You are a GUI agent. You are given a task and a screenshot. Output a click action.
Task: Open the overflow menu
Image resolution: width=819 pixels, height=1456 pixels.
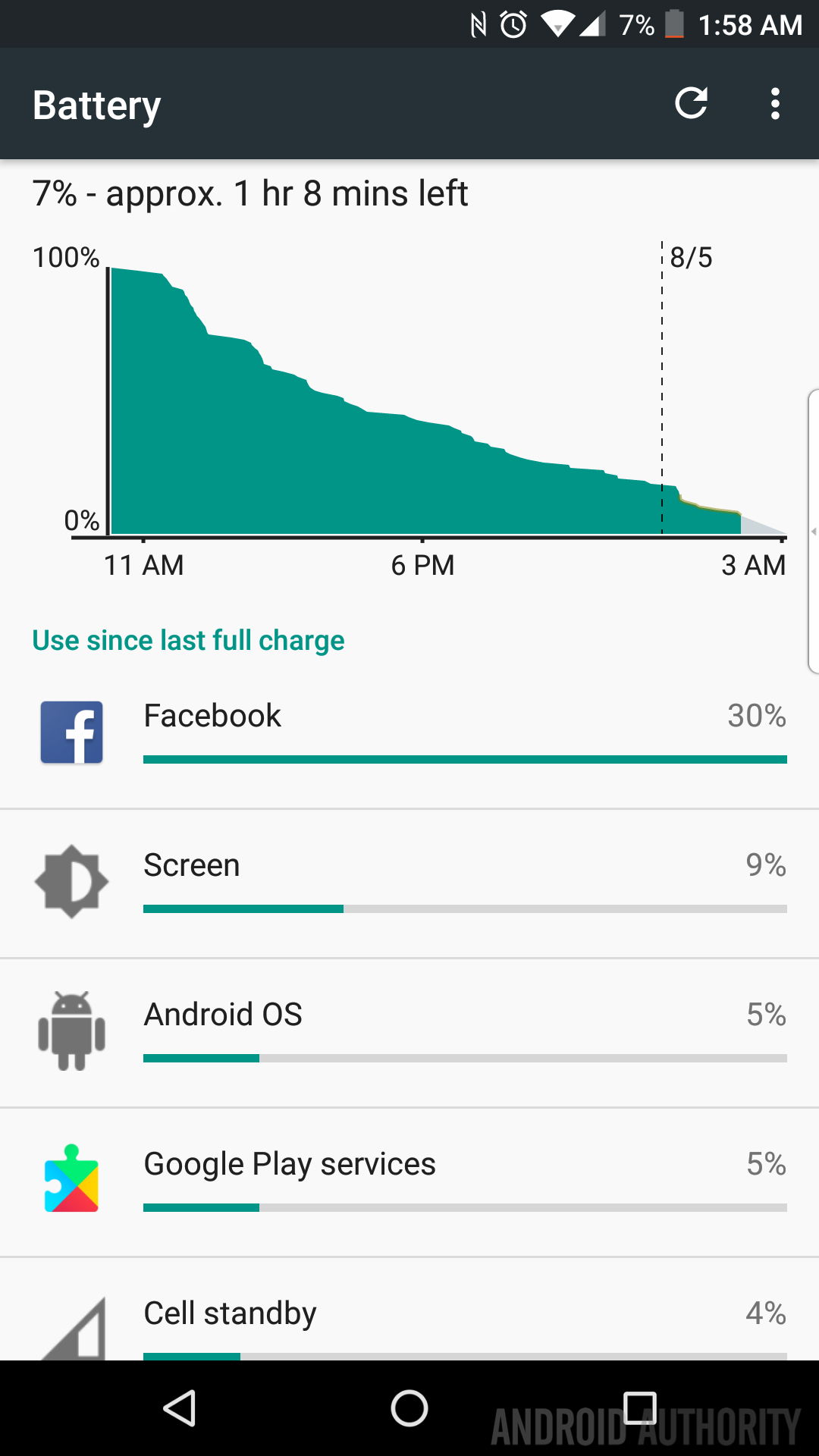(774, 104)
